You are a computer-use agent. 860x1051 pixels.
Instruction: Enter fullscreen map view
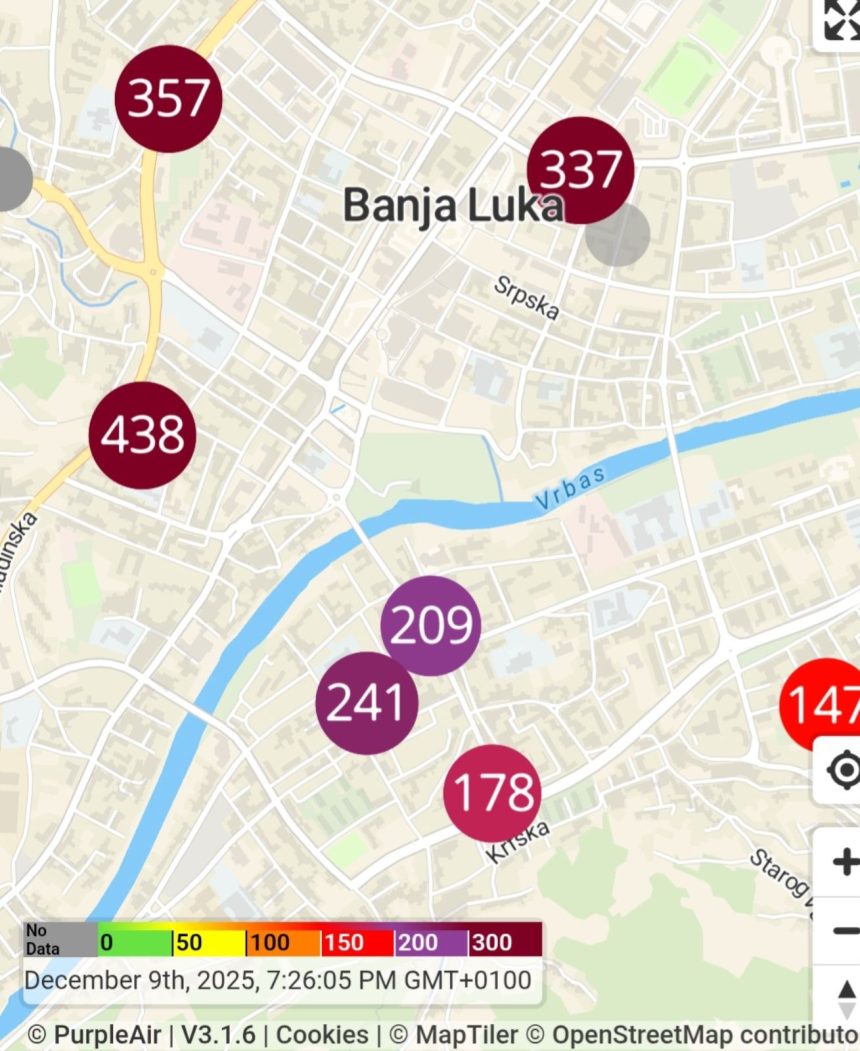[x=838, y=20]
